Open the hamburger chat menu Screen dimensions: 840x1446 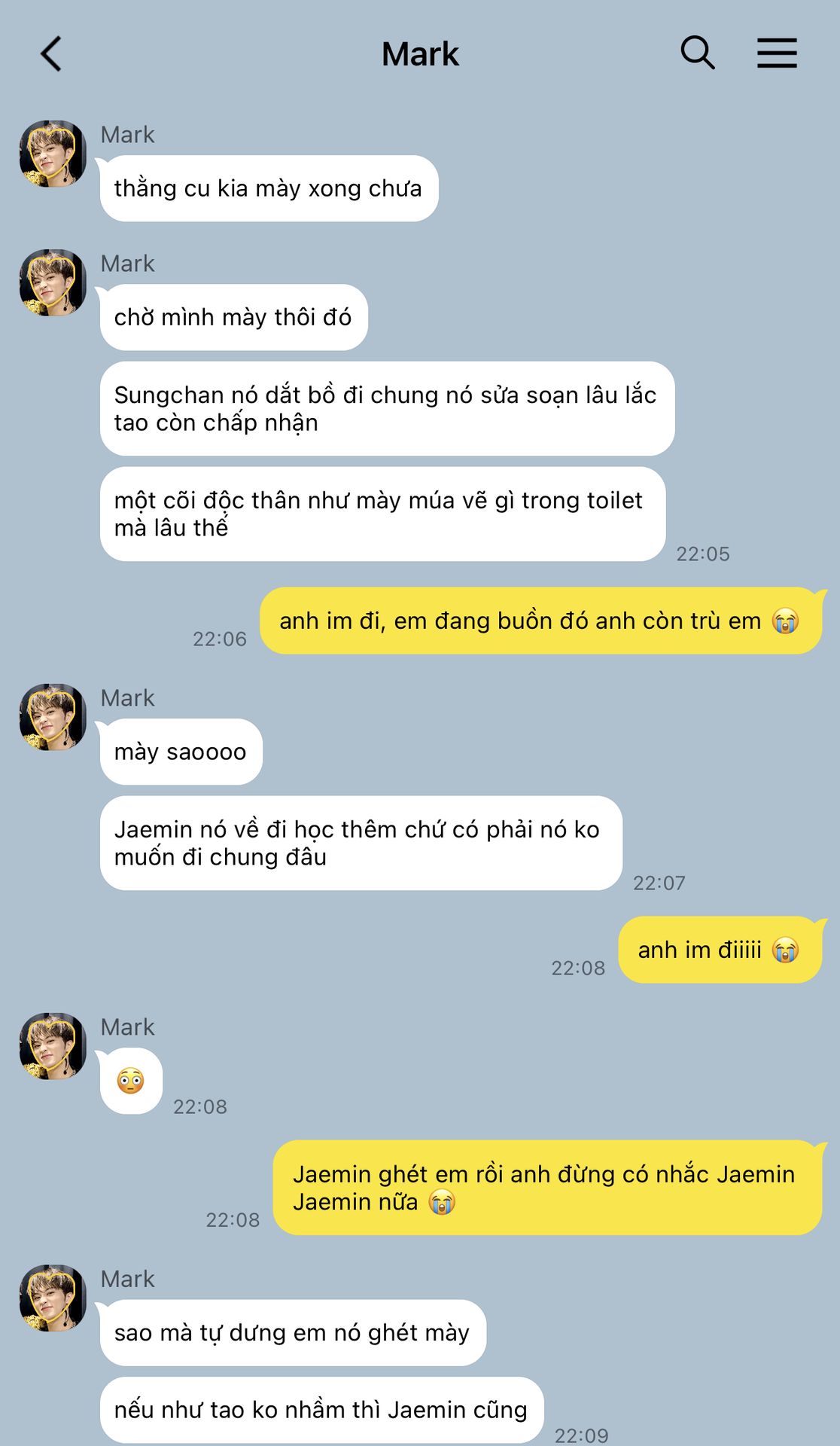777,53
